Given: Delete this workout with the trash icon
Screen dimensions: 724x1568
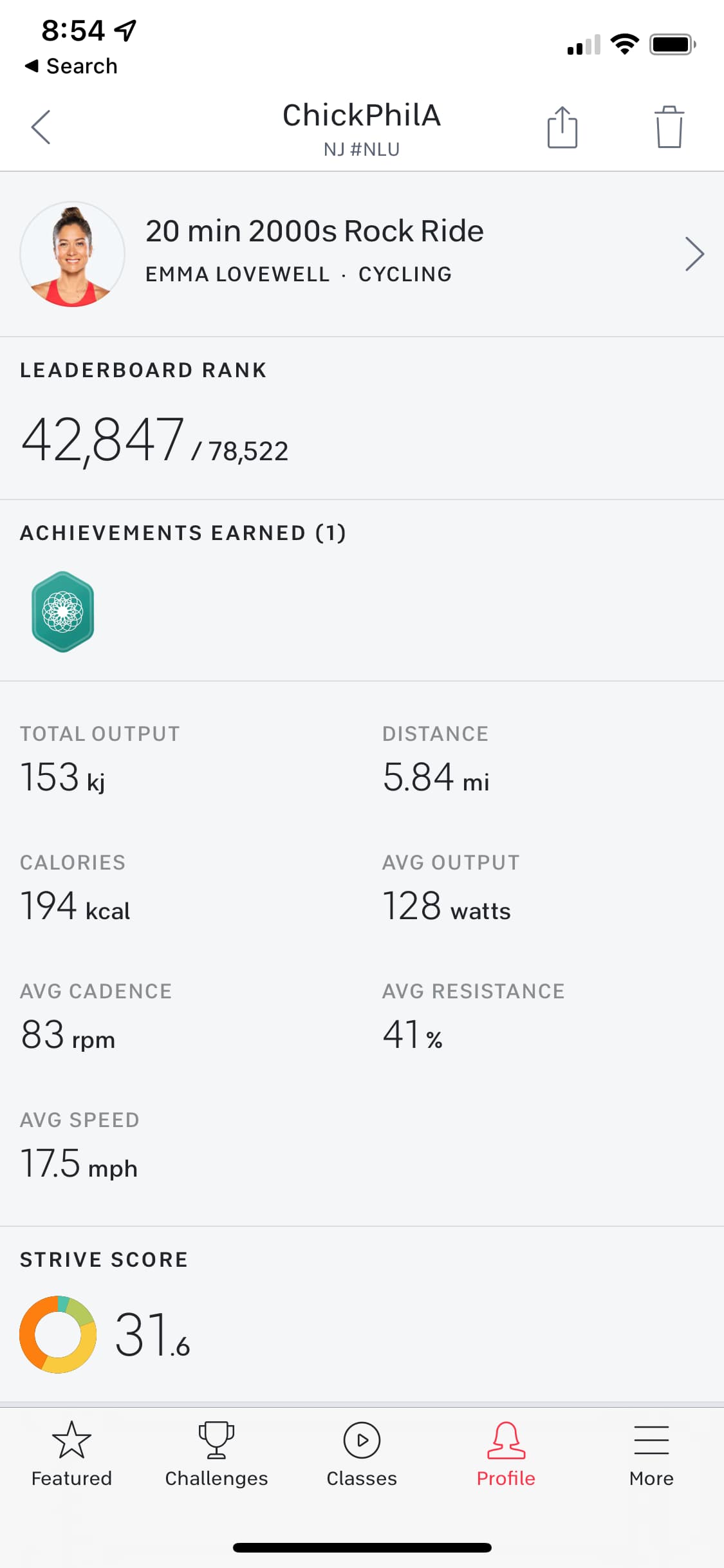Looking at the screenshot, I should 669,127.
